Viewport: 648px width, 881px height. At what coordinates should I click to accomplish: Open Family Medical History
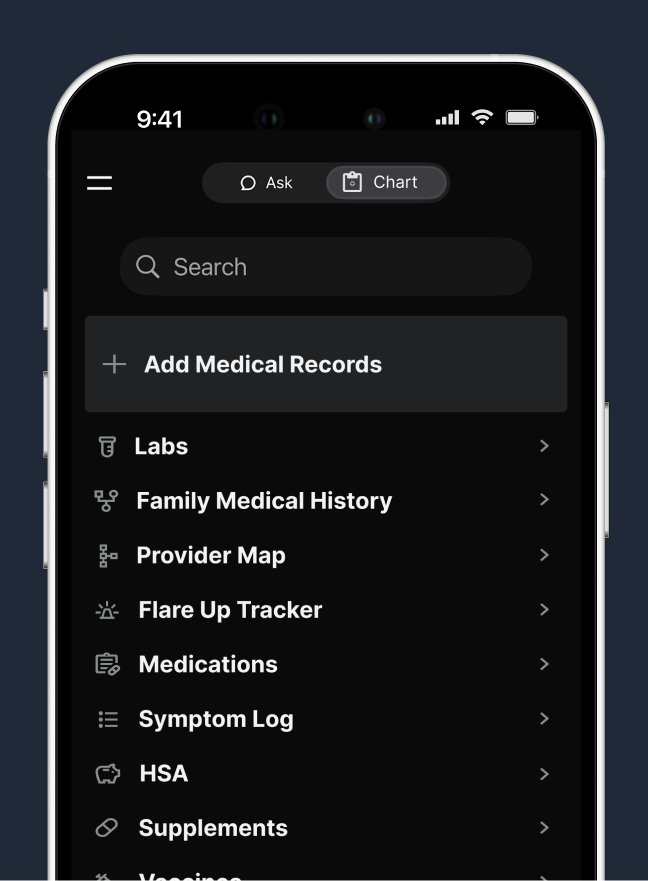click(x=320, y=501)
